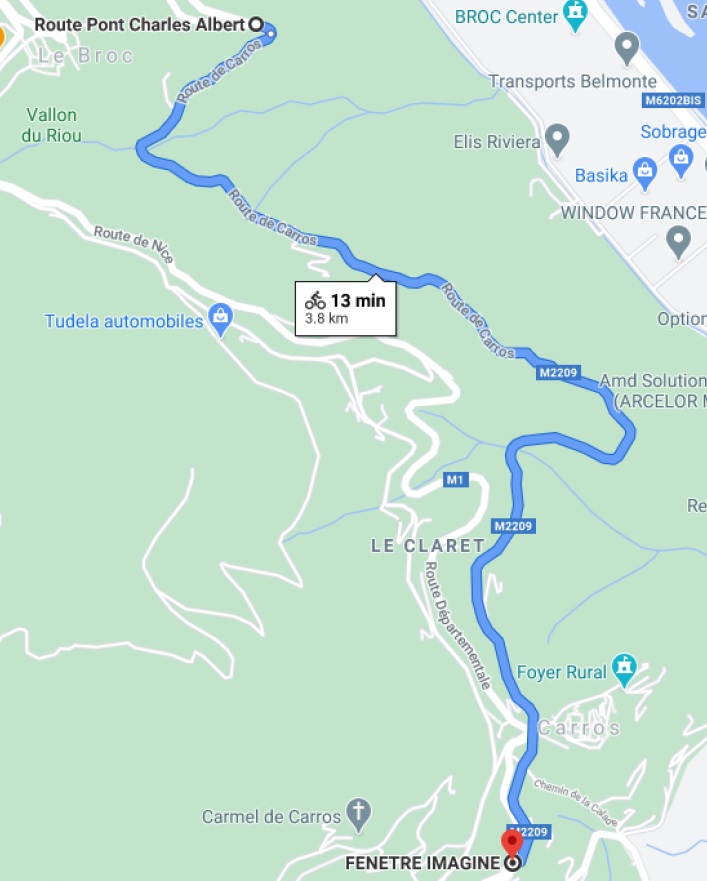Select the Tudela automobiles marker
Viewport: 707px width, 881px height.
tap(221, 320)
